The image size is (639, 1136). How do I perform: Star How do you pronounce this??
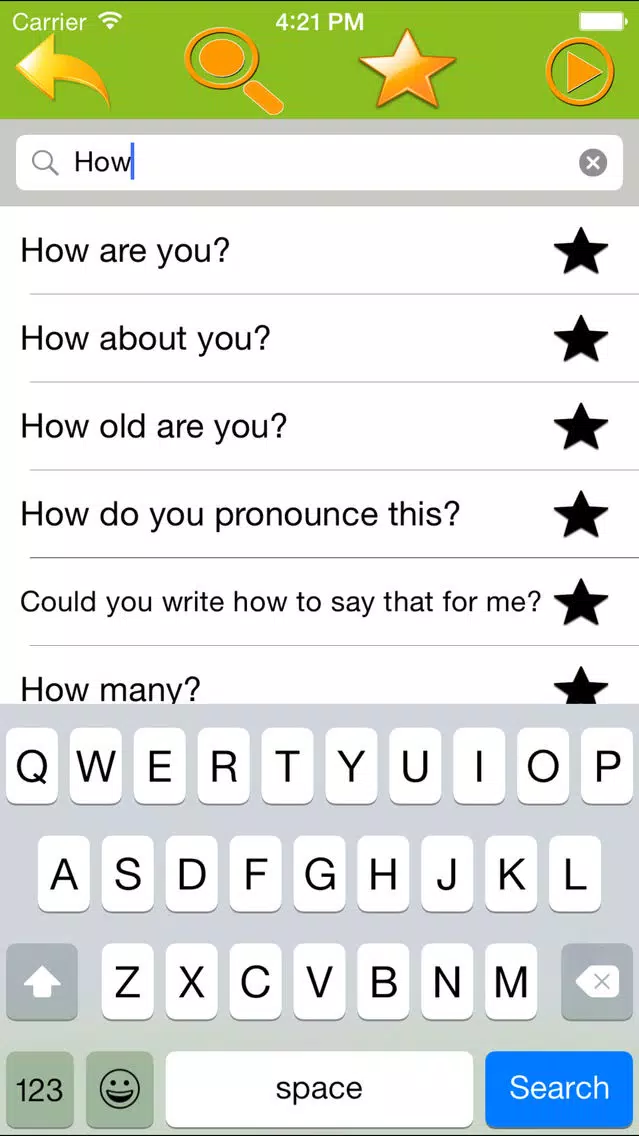click(x=580, y=514)
